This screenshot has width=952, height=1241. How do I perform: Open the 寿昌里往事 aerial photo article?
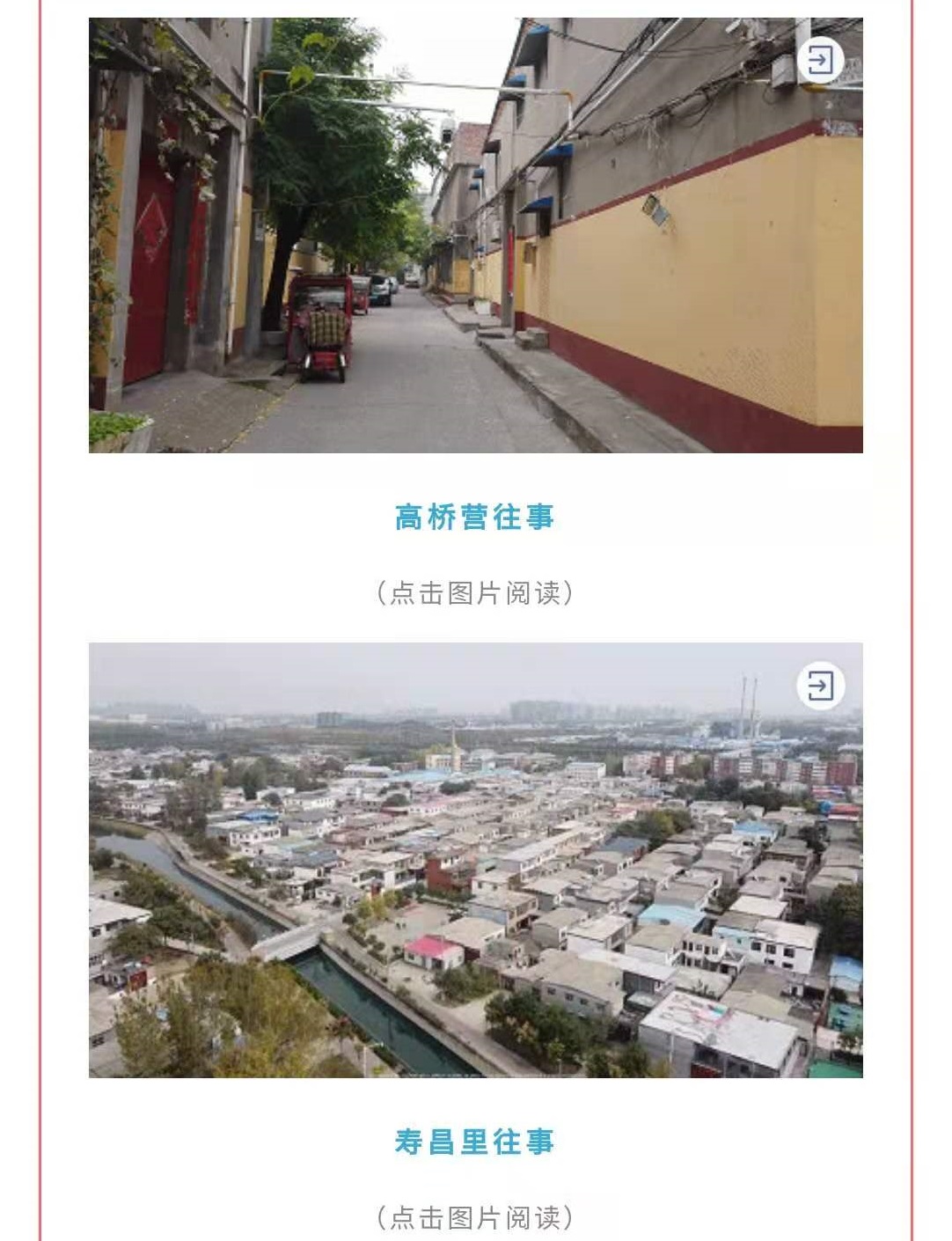(475, 860)
